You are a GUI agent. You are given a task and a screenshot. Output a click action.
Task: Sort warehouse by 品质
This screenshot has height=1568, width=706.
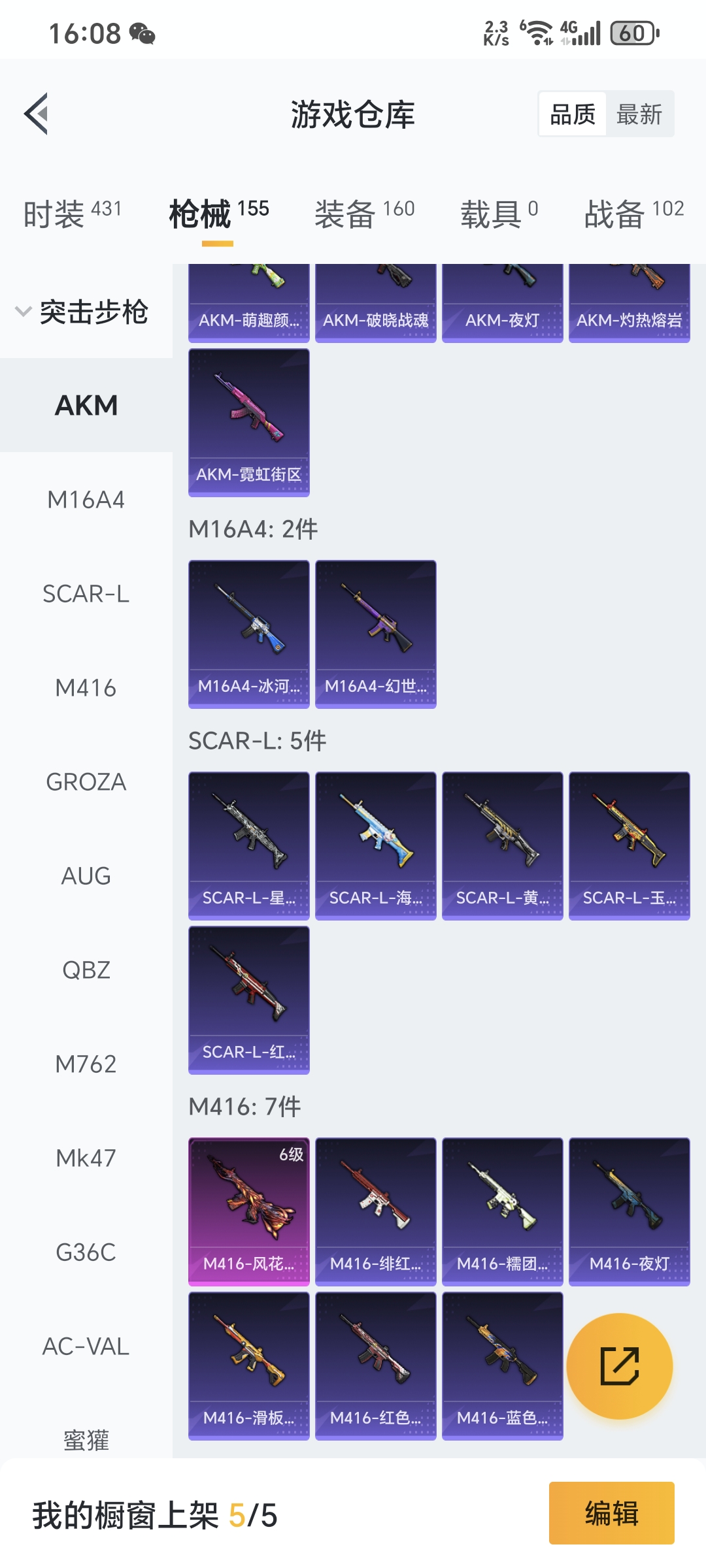click(573, 114)
